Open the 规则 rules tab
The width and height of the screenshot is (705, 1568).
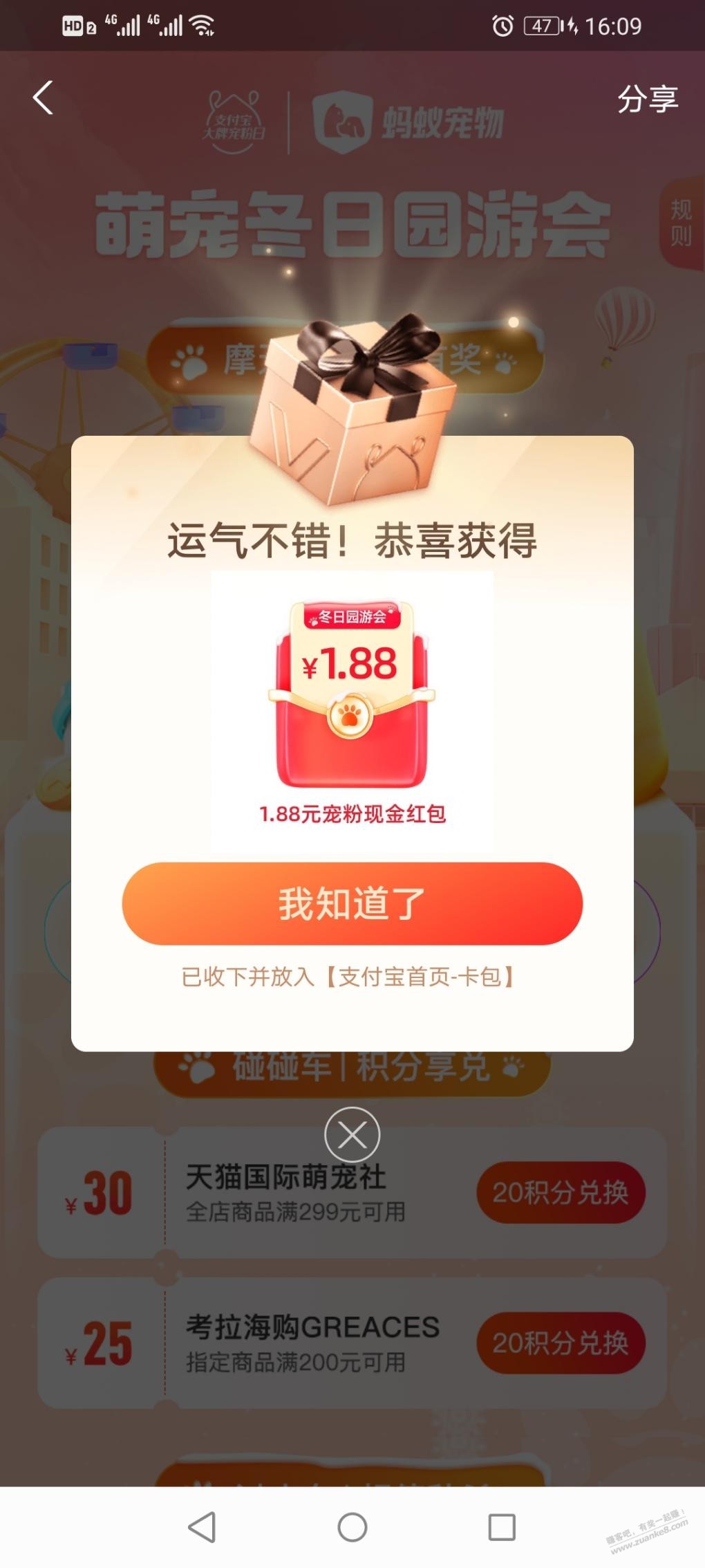pyautogui.click(x=680, y=223)
